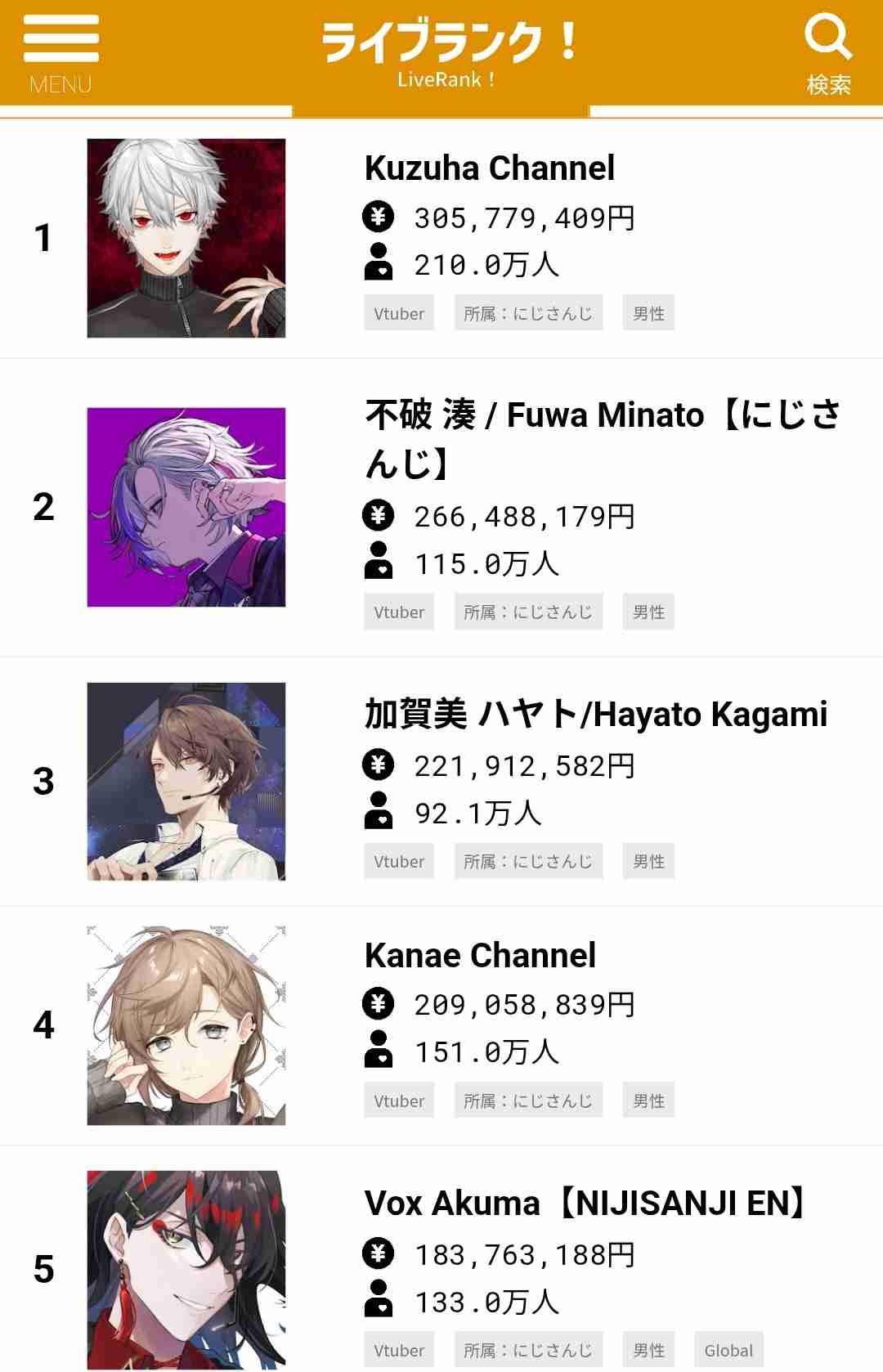Screen dimensions: 883x1372
Task: Open Kuzuha Channel ranking entry
Action: [x=489, y=168]
